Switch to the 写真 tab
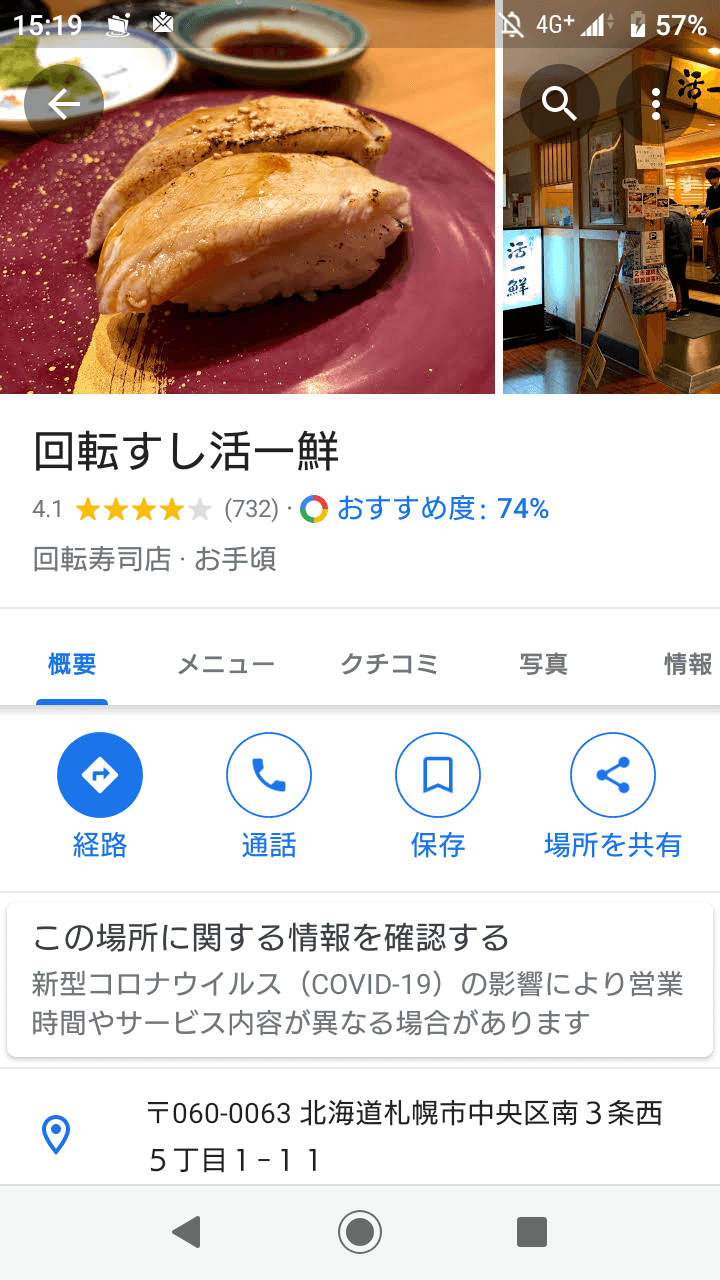The width and height of the screenshot is (720, 1280). [543, 664]
